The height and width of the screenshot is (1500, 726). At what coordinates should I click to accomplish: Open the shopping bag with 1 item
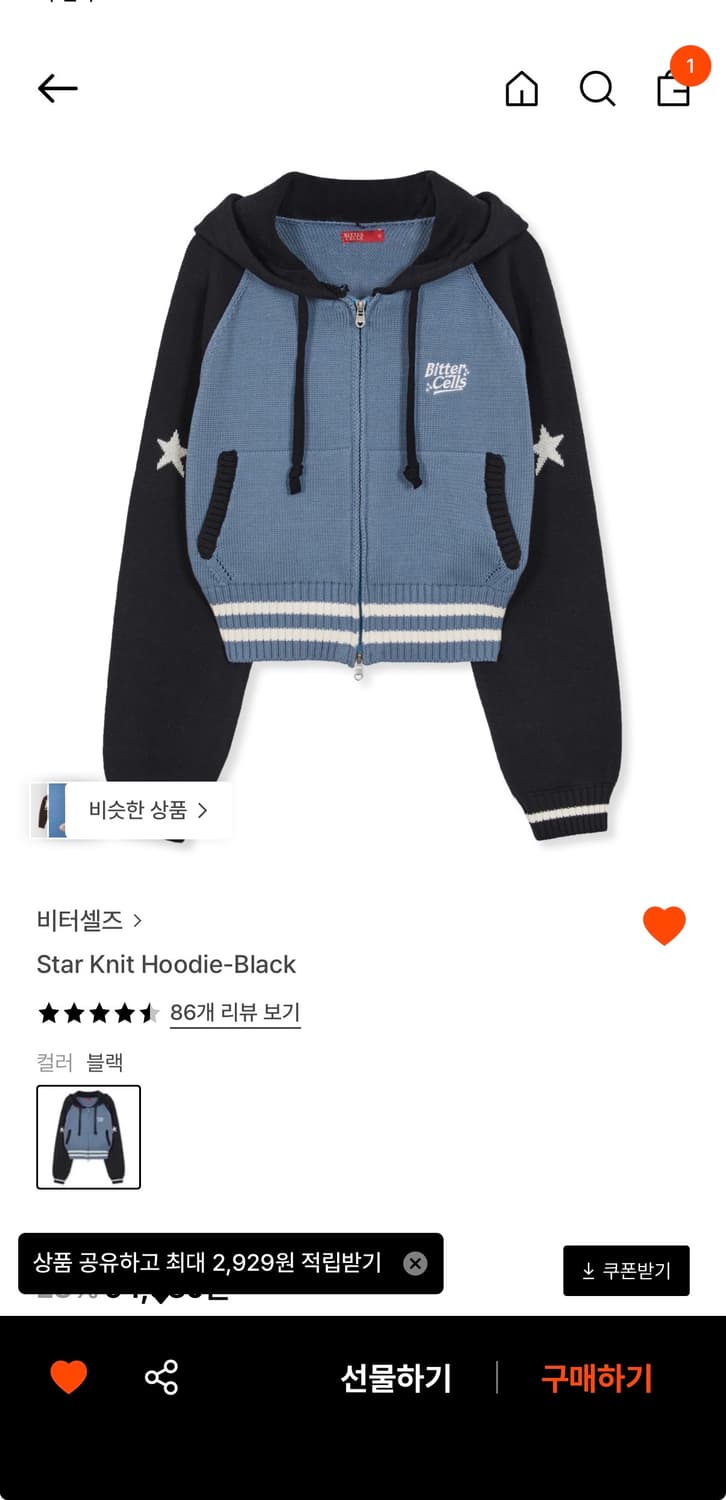[x=673, y=88]
